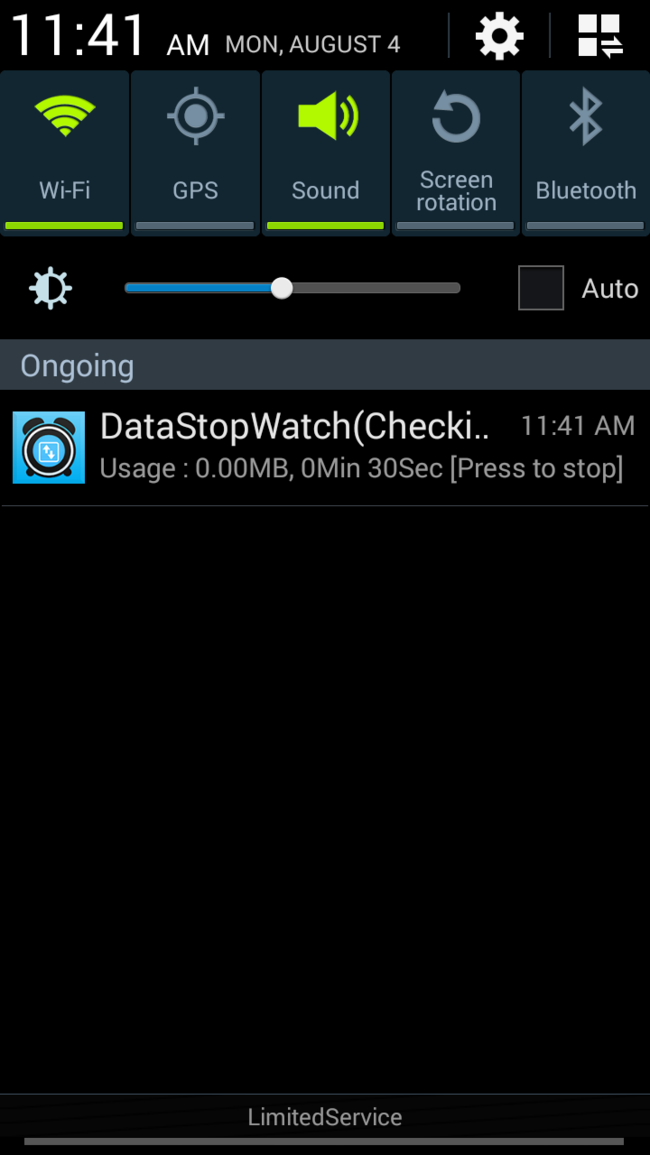
Task: Open the quick settings grid view icon
Action: pyautogui.click(x=600, y=35)
